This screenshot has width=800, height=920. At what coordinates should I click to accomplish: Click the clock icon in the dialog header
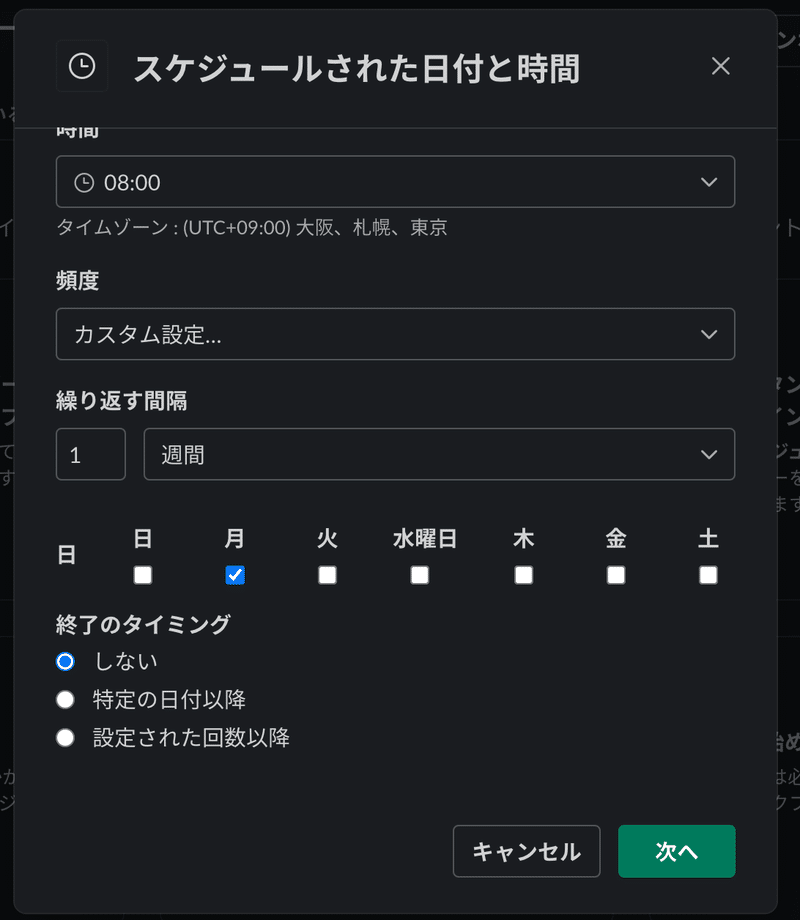(x=82, y=65)
